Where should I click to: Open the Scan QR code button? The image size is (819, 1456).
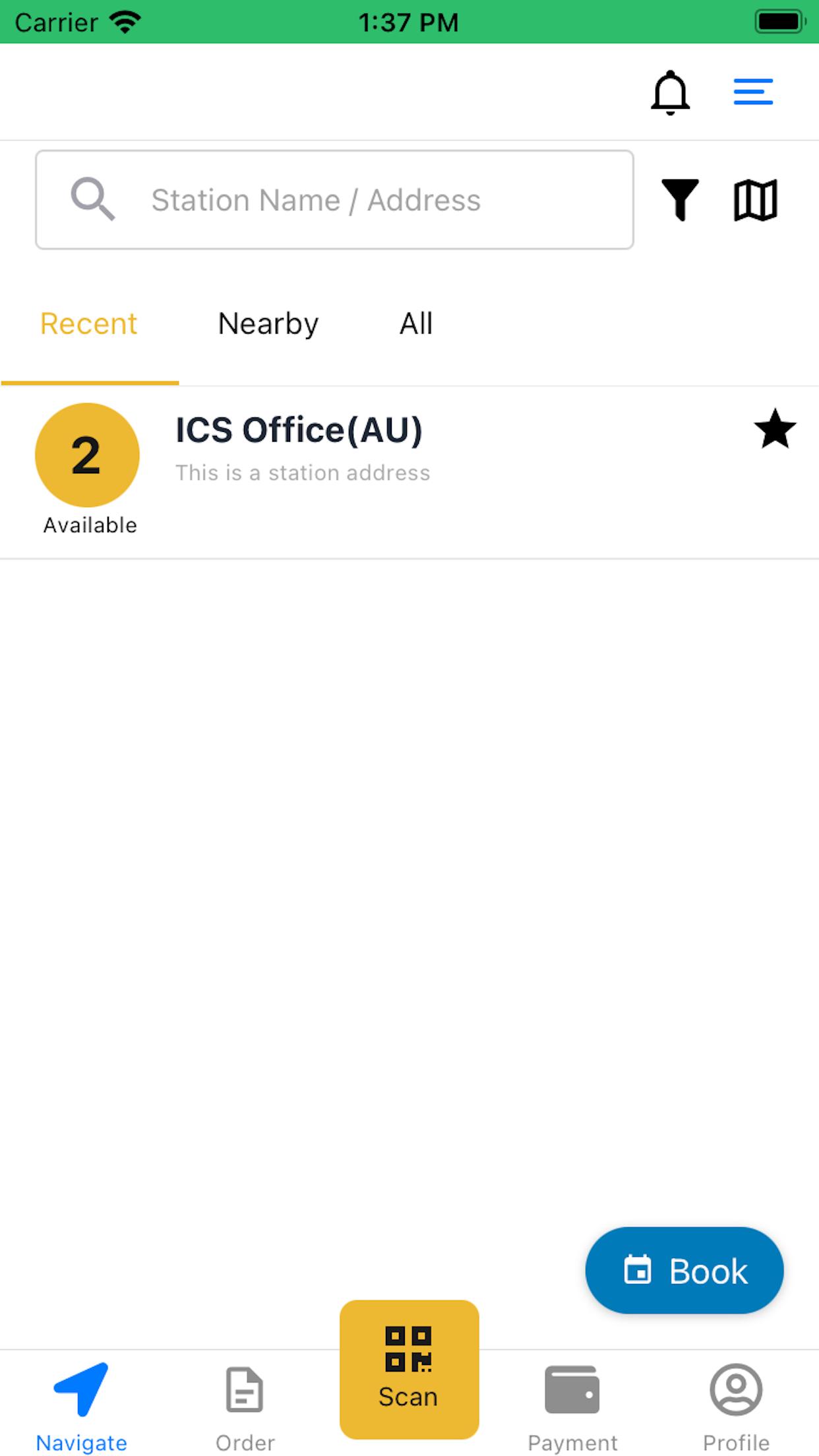coord(409,1369)
